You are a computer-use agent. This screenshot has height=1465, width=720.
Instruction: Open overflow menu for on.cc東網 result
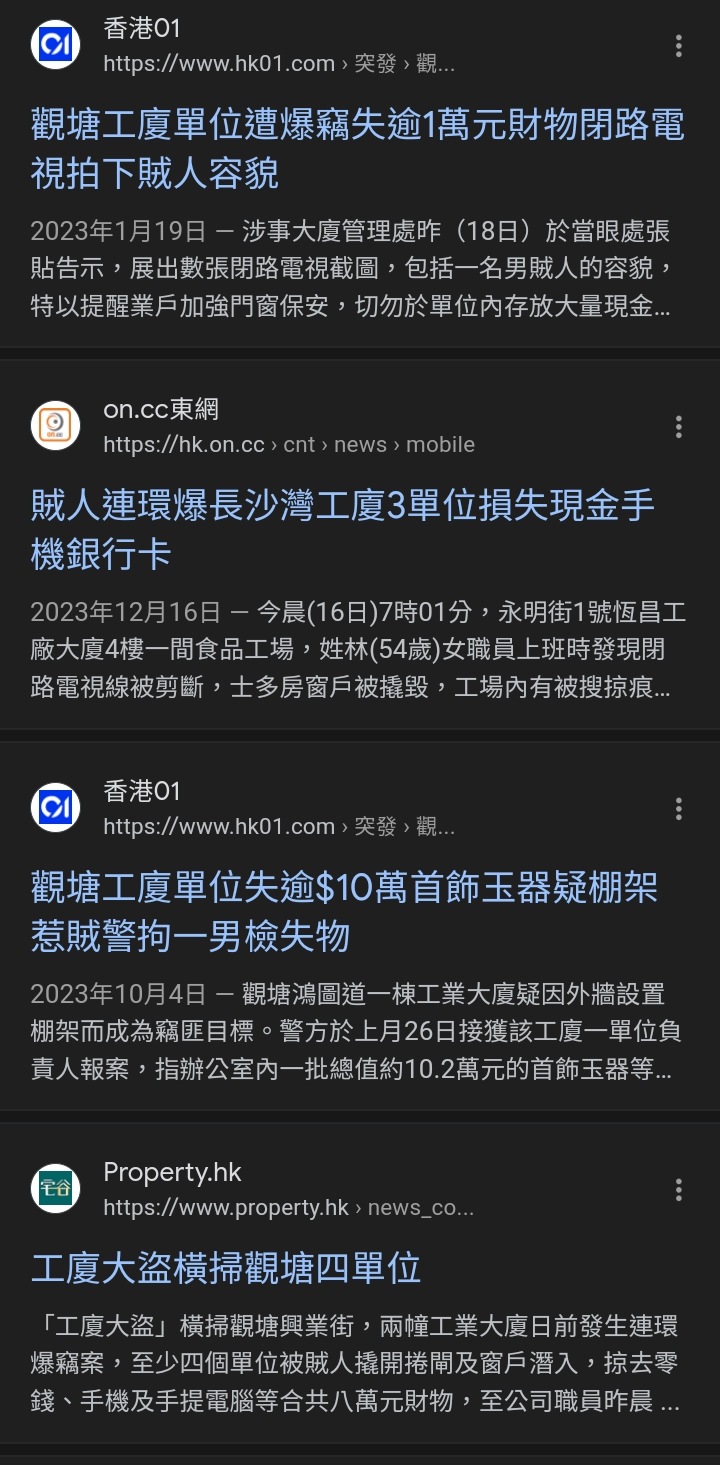click(x=679, y=427)
